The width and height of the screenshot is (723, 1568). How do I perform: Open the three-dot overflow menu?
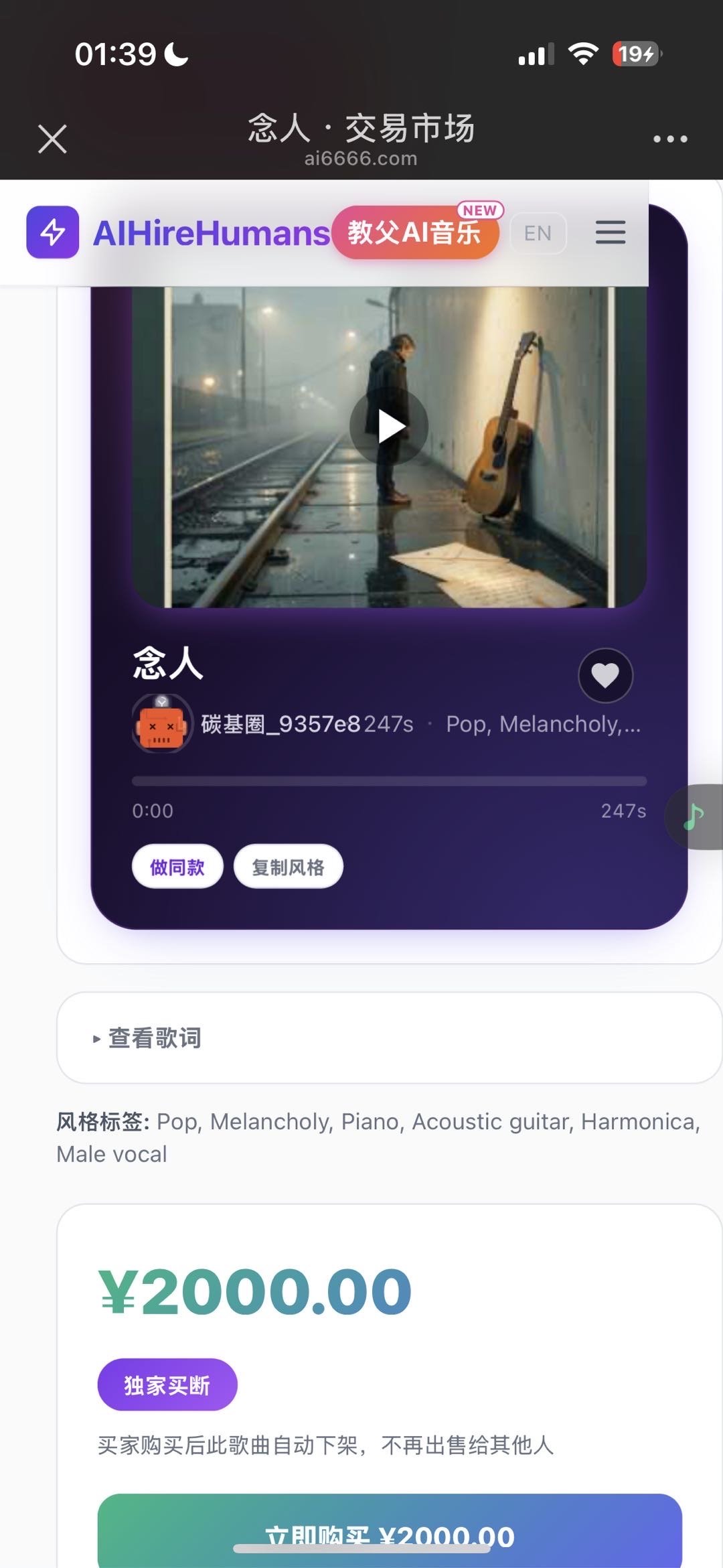670,139
